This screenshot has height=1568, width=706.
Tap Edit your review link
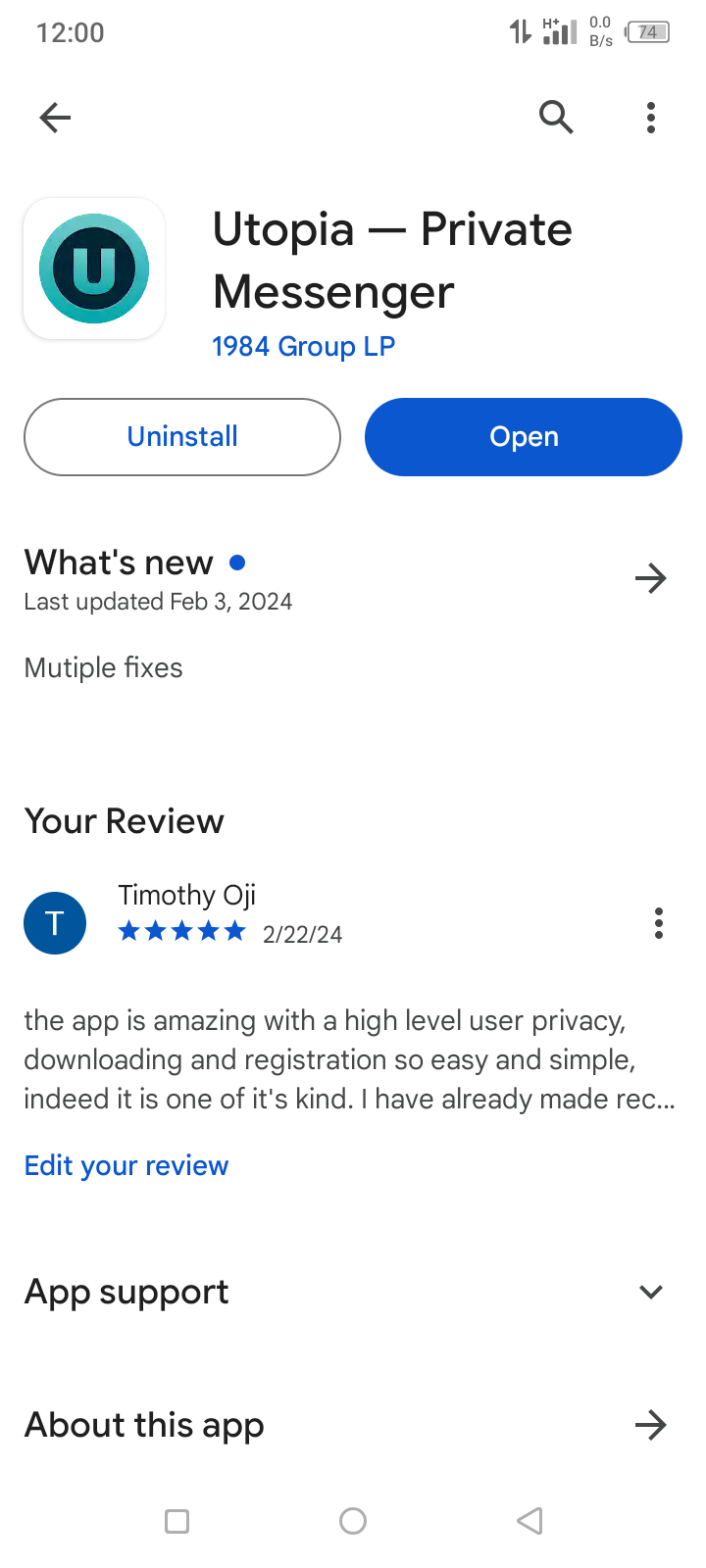[126, 1165]
